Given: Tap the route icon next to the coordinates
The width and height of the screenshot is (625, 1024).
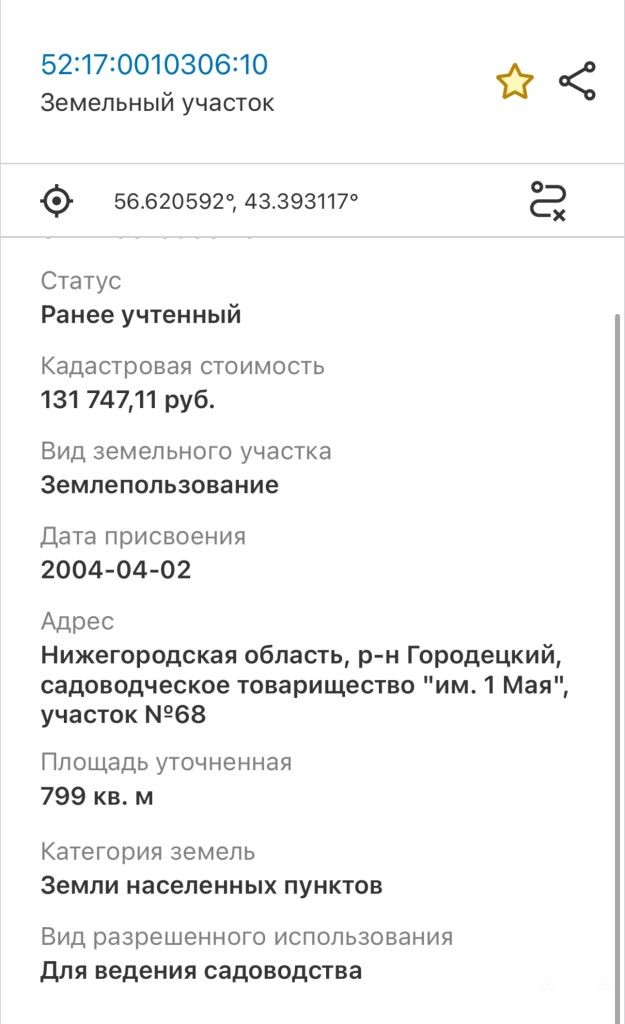Looking at the screenshot, I should tap(547, 200).
